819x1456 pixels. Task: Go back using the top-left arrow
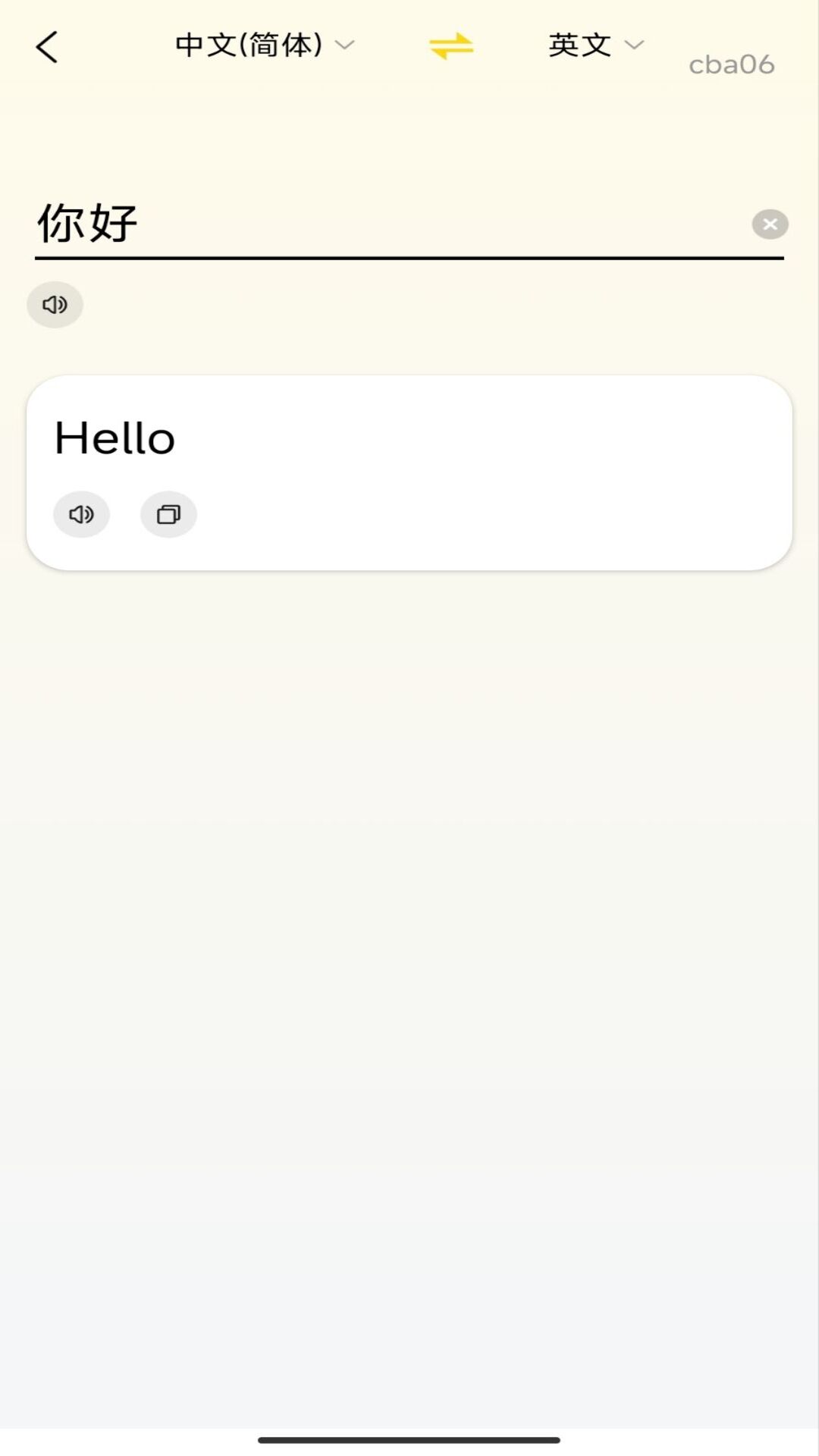pyautogui.click(x=47, y=47)
